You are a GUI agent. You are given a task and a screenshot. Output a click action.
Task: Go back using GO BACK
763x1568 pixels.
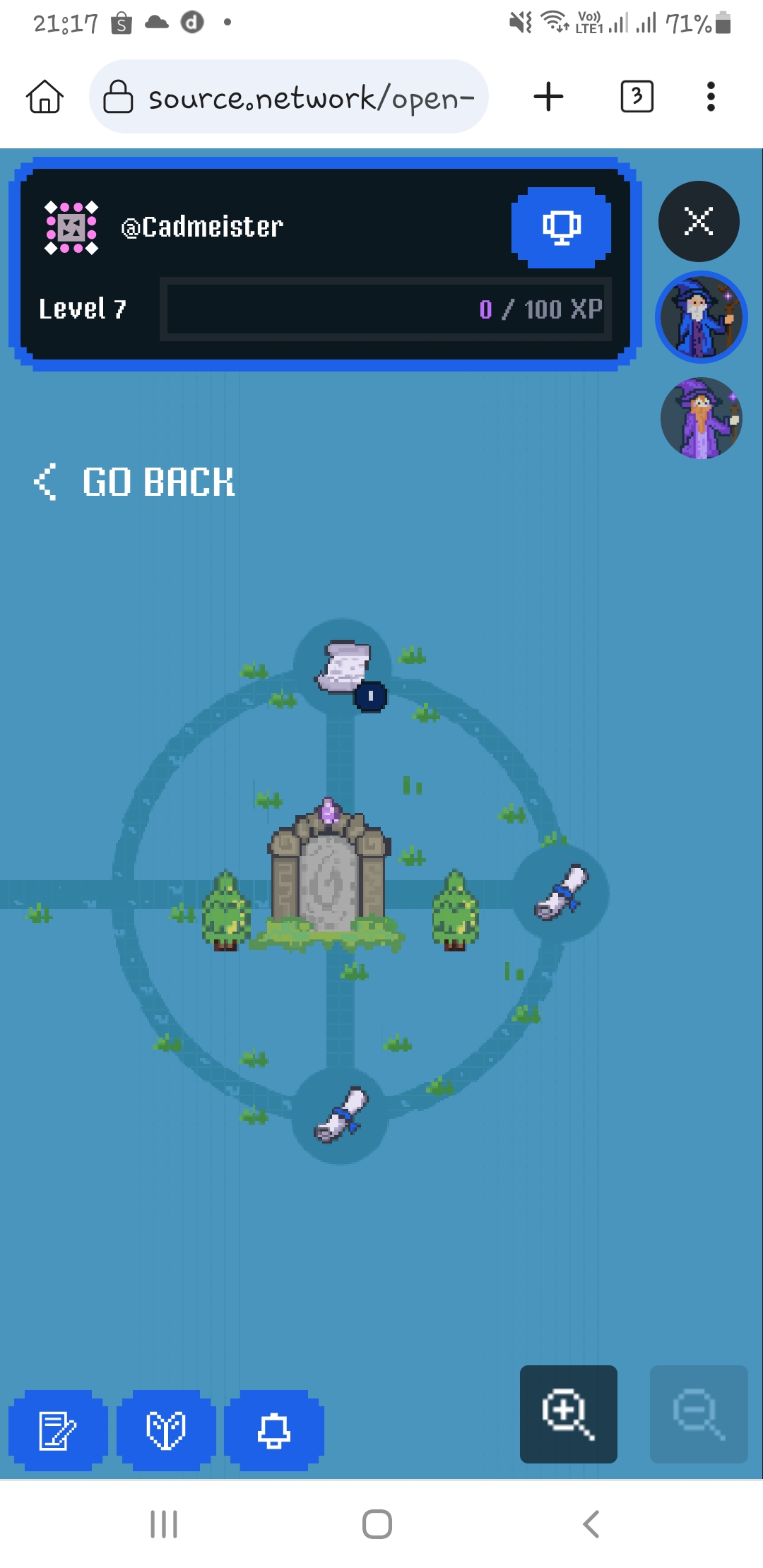[x=134, y=482]
